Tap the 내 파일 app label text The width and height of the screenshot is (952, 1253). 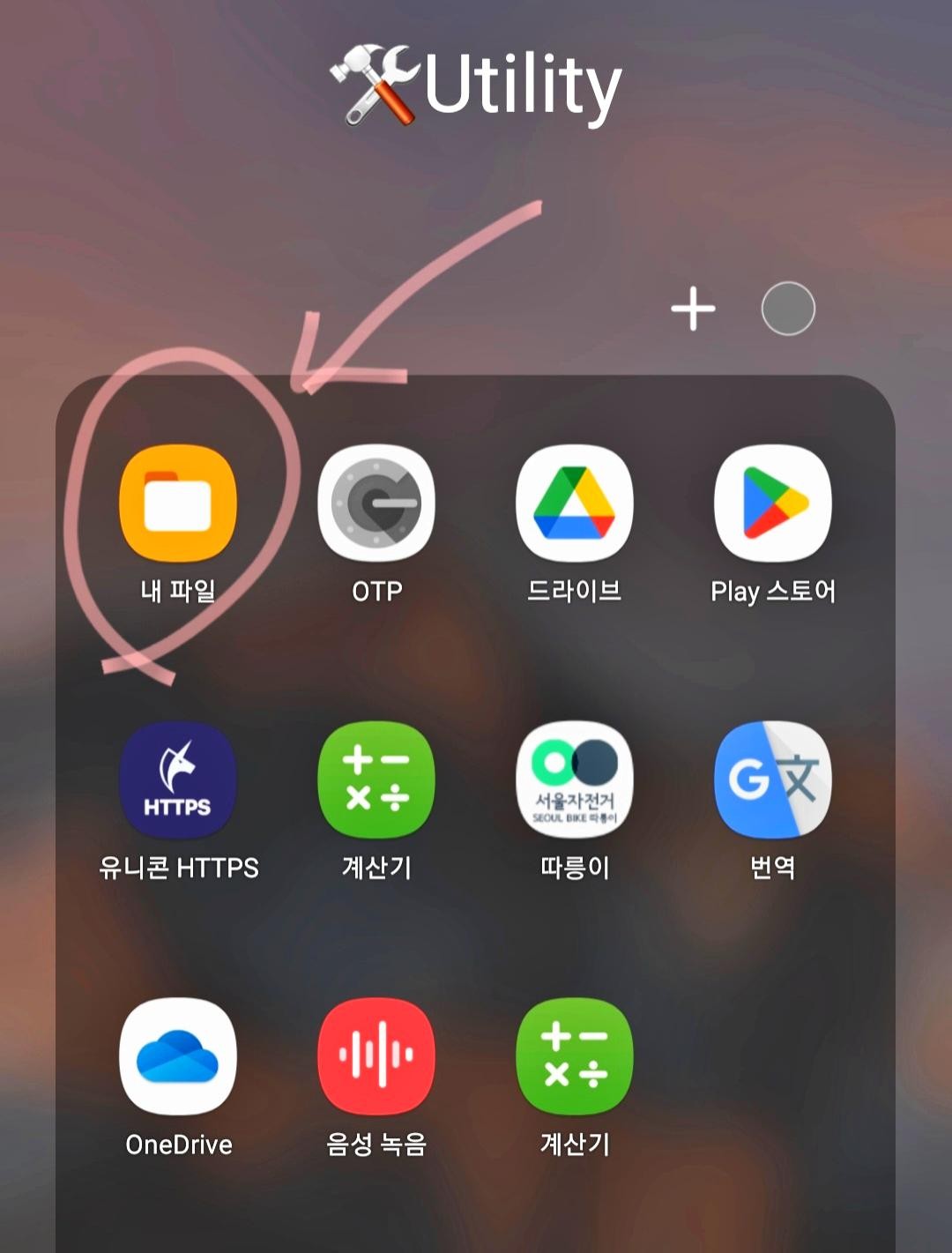pyautogui.click(x=176, y=593)
